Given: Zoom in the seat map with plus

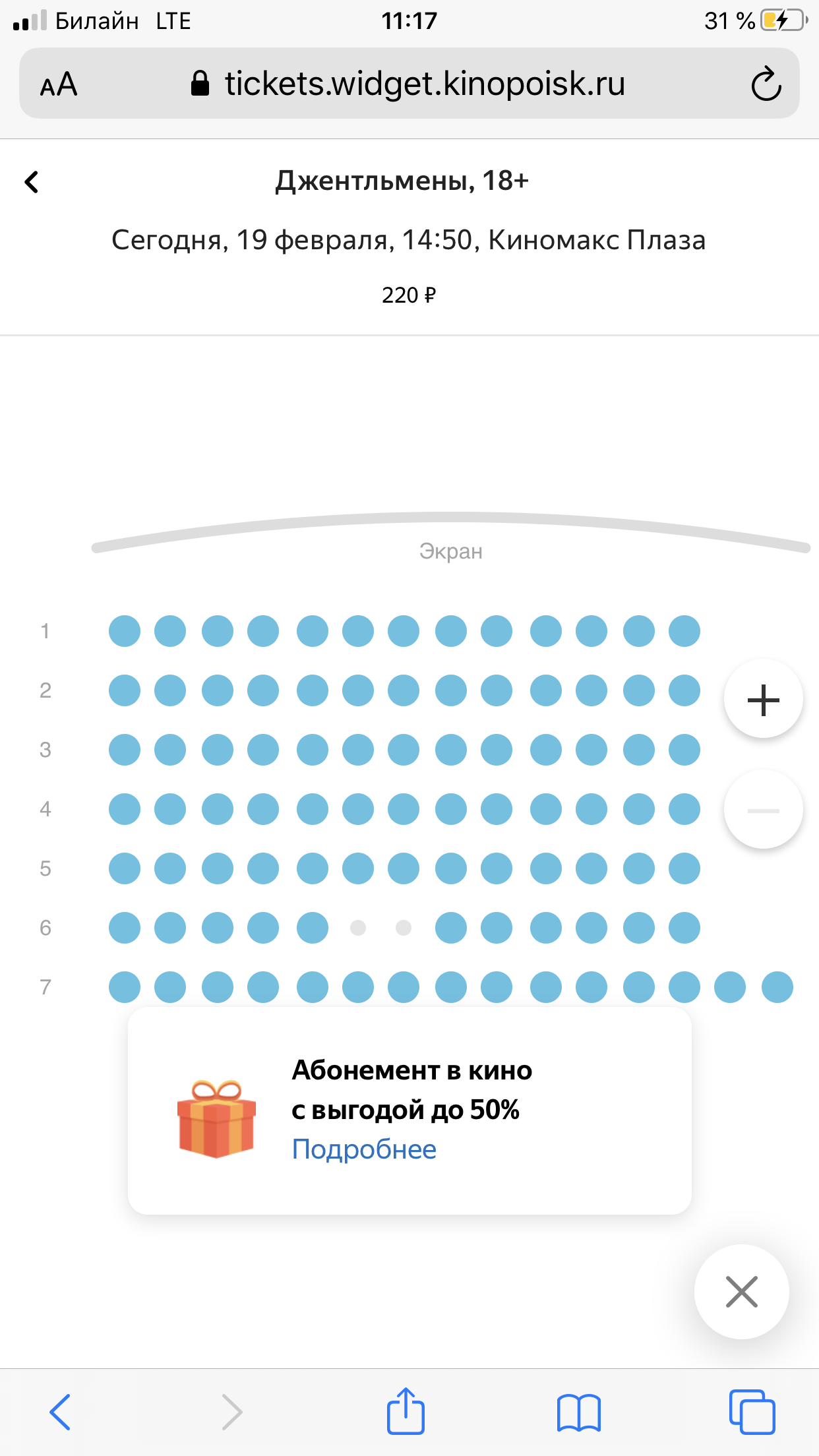Looking at the screenshot, I should (x=763, y=699).
